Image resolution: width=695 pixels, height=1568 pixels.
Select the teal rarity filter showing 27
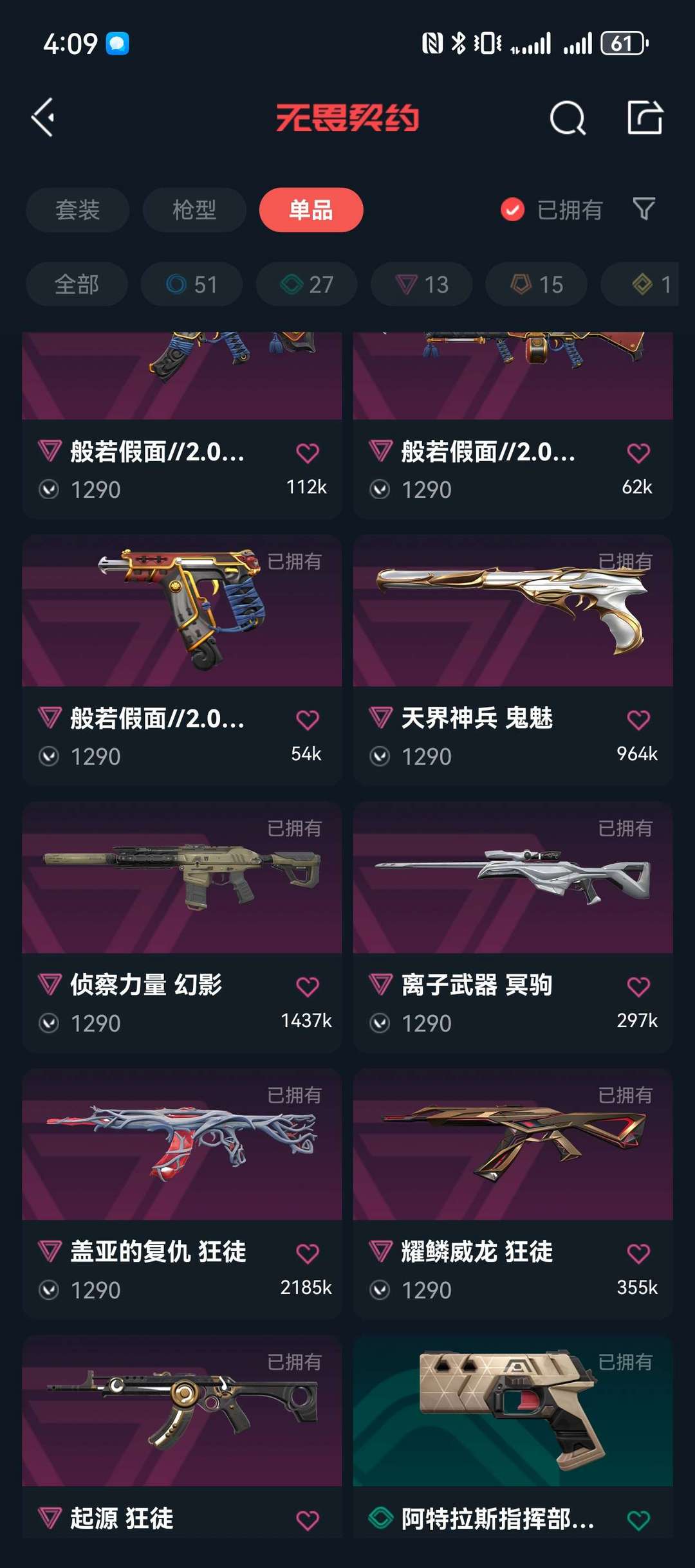[x=306, y=284]
